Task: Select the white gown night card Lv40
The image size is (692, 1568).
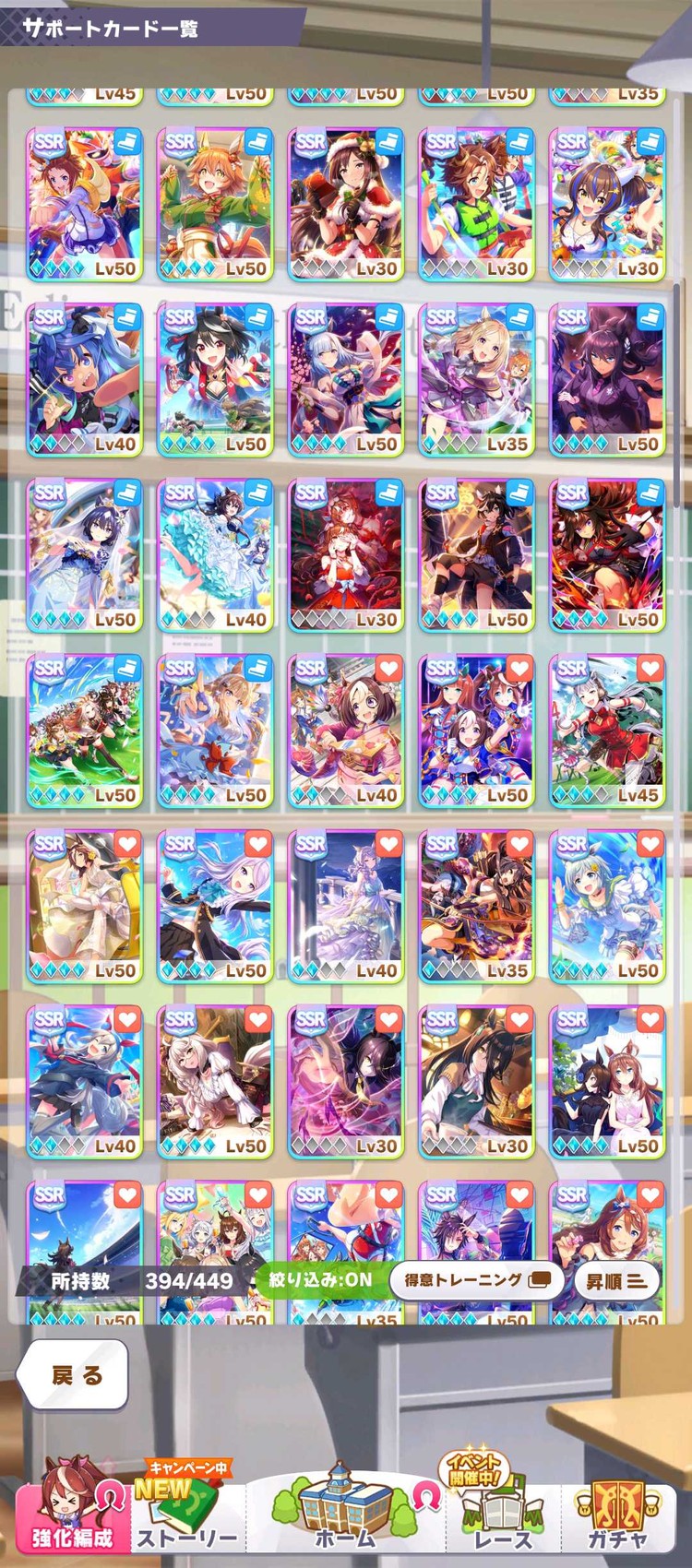Action: click(x=346, y=905)
